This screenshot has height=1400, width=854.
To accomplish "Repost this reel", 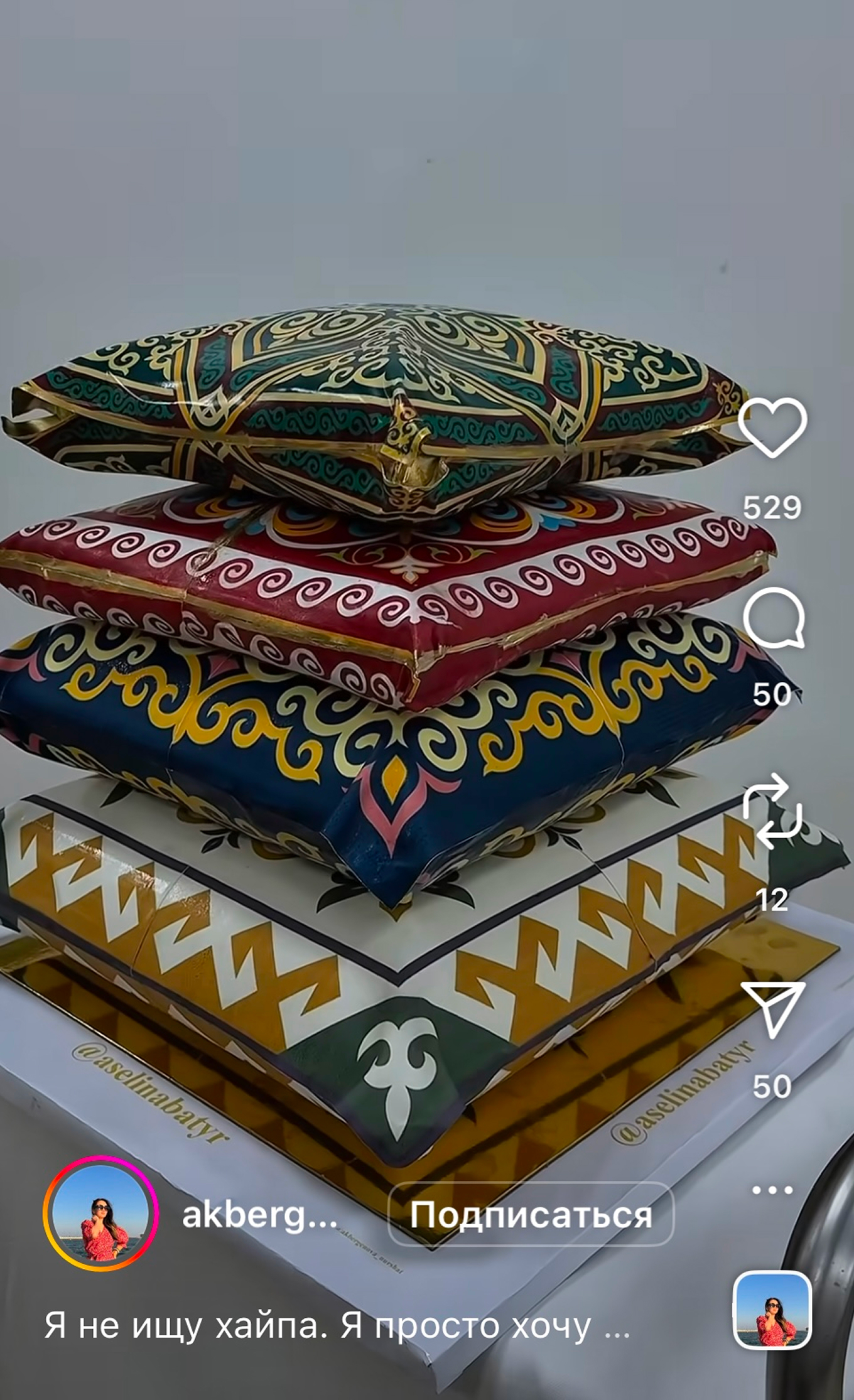I will click(x=772, y=811).
